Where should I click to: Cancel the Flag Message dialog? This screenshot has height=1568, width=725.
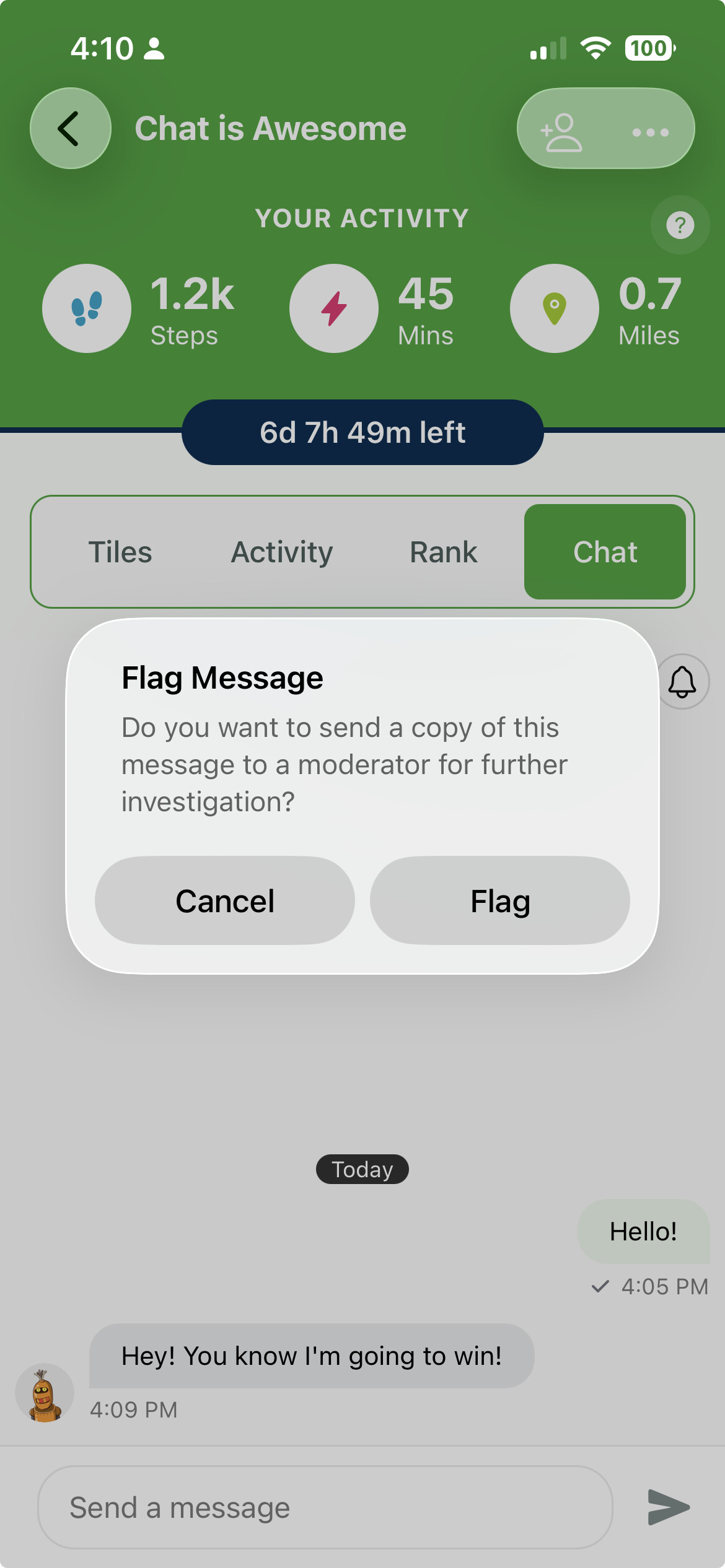pos(224,900)
